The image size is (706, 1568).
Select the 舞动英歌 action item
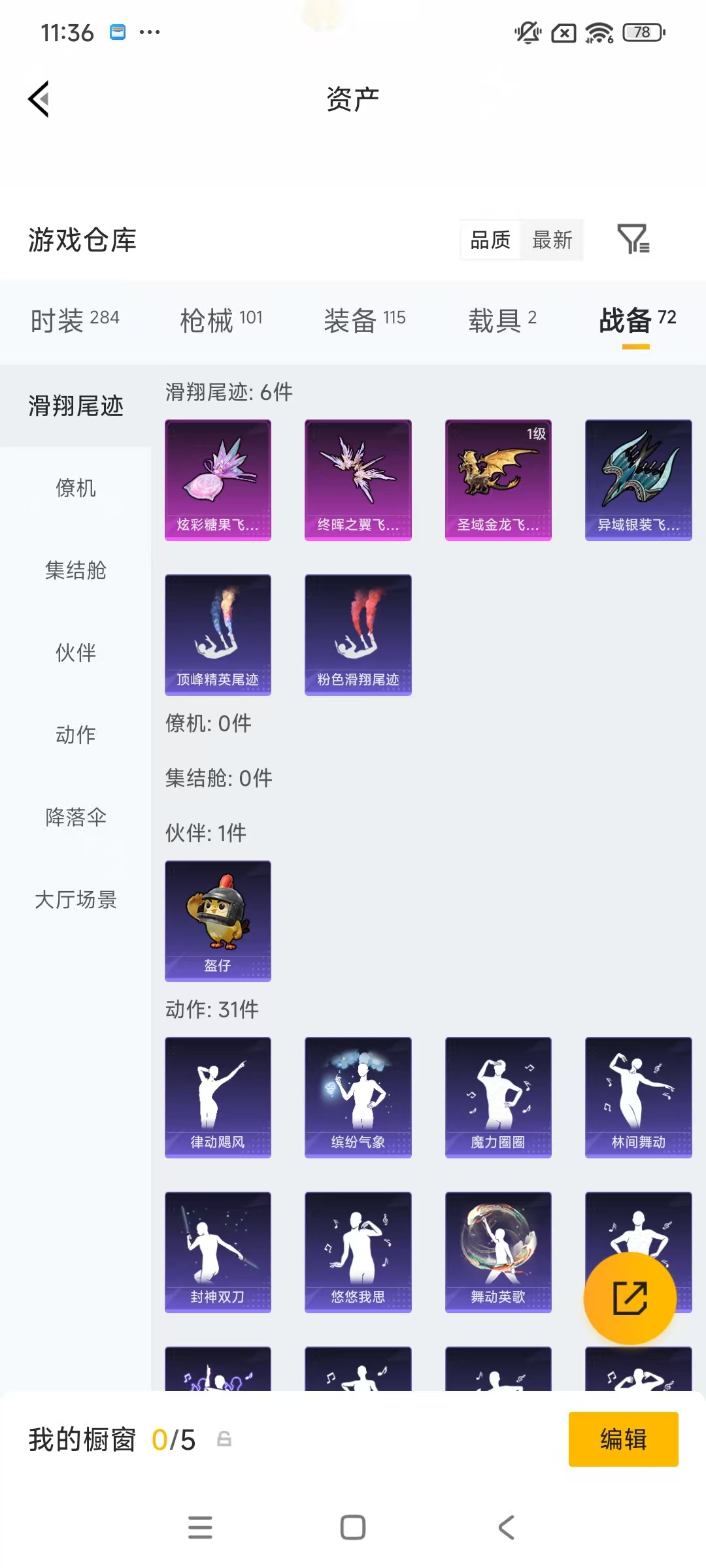tap(498, 1251)
